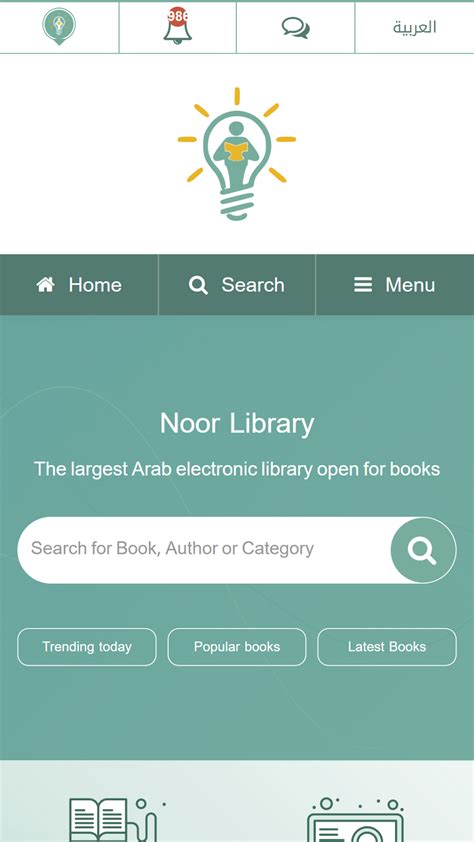Focus the book search field
This screenshot has width=474, height=842.
(204, 549)
